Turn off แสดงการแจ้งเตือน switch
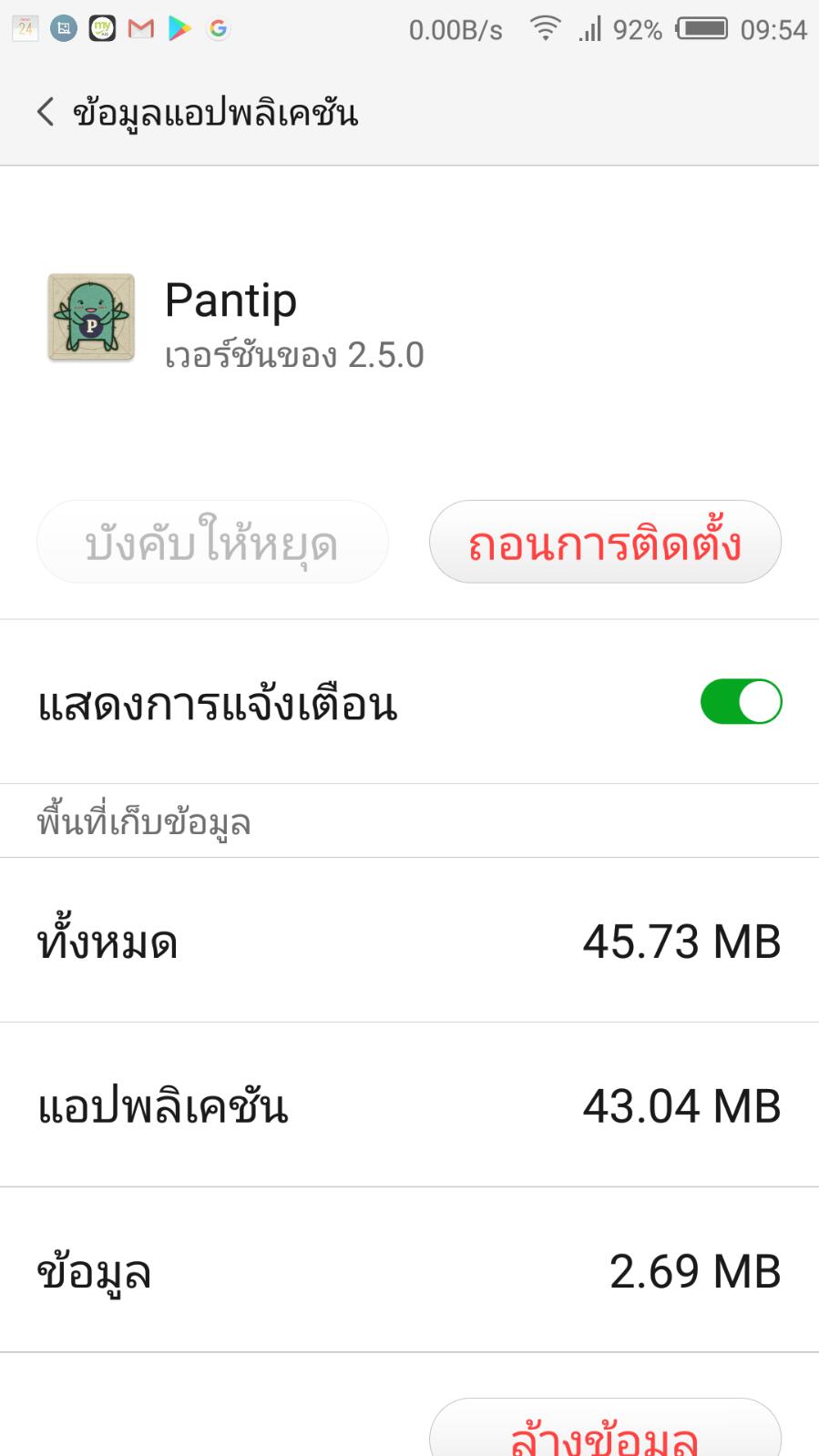Viewport: 819px width, 1456px height. 741,702
